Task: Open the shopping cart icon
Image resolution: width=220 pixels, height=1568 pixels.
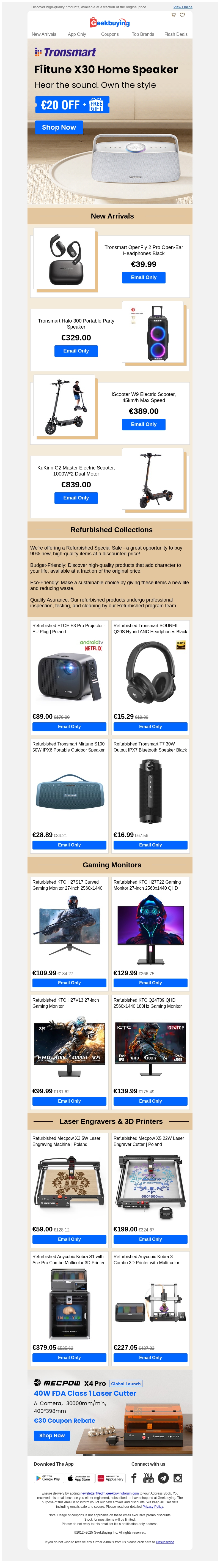Action: click(173, 15)
